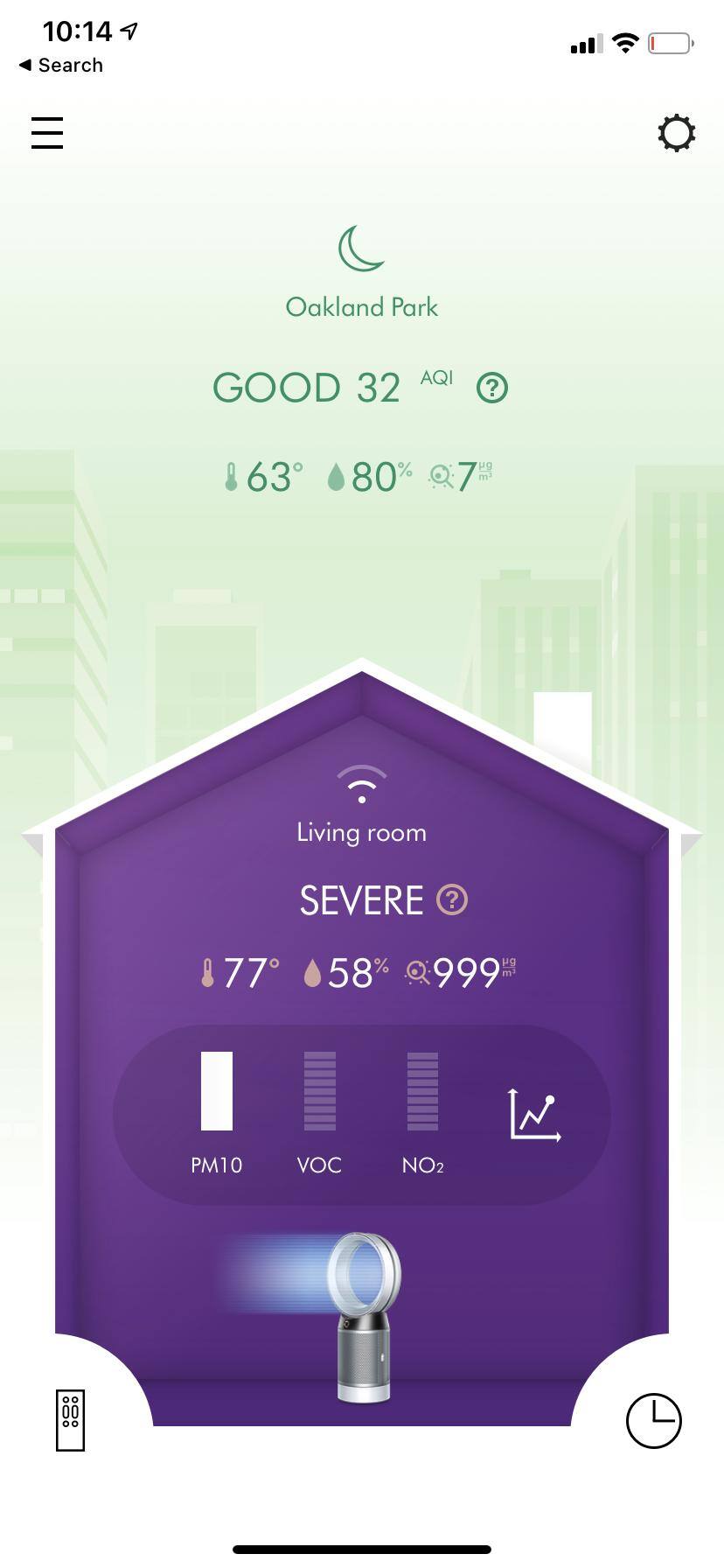This screenshot has width=724, height=1568.
Task: Go back to Search
Action: 61,66
